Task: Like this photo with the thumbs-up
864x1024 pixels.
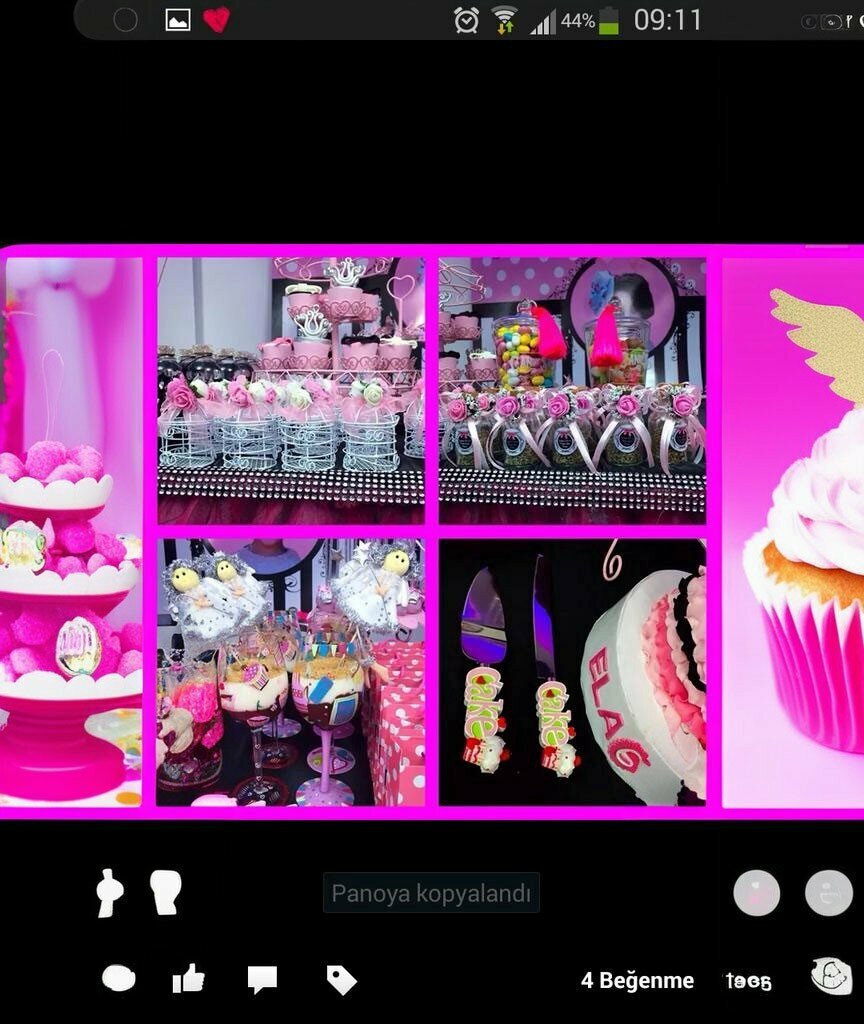Action: (188, 979)
